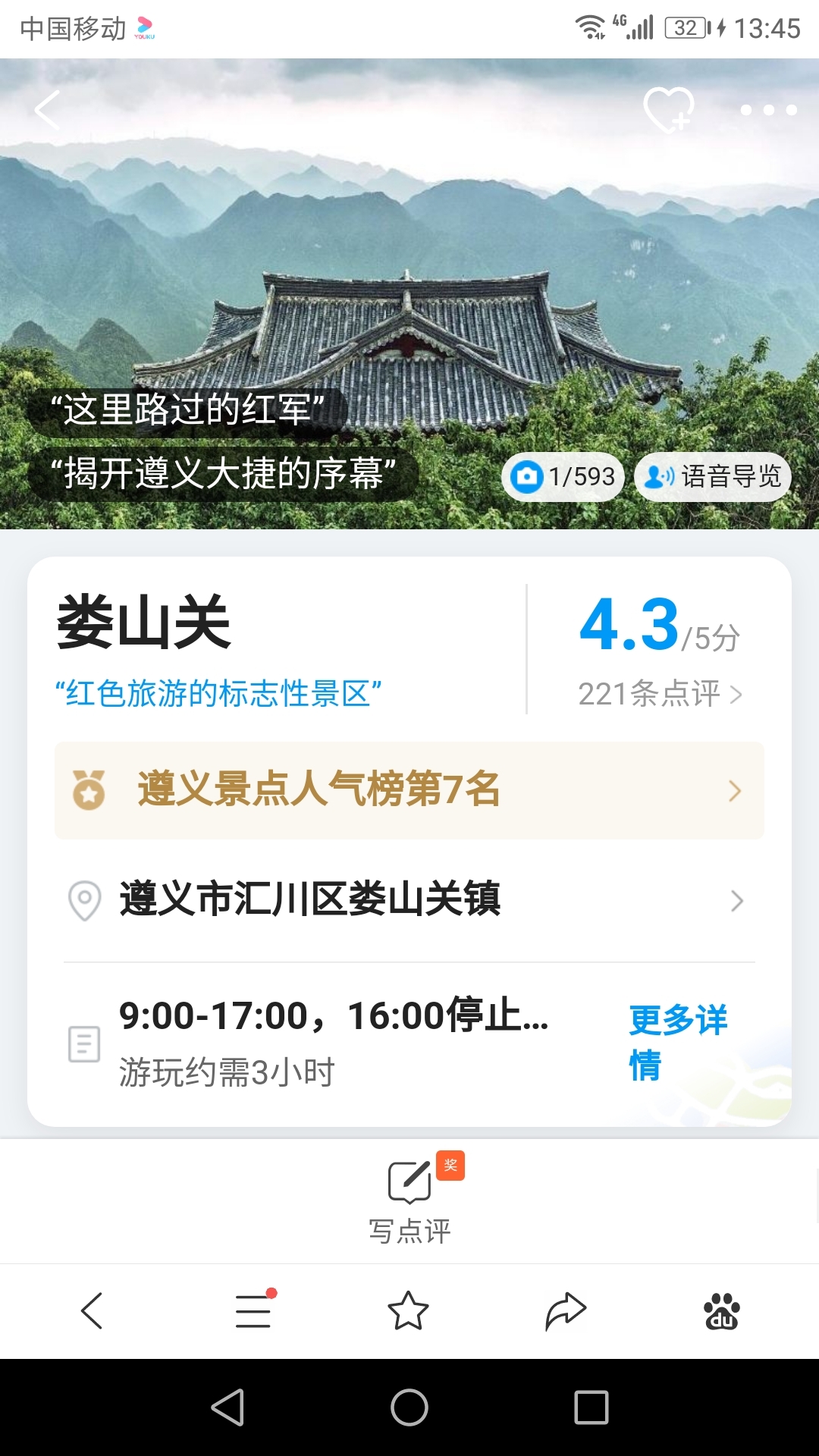
Task: Tap 更多详情 for opening hours details
Action: click(x=677, y=1042)
